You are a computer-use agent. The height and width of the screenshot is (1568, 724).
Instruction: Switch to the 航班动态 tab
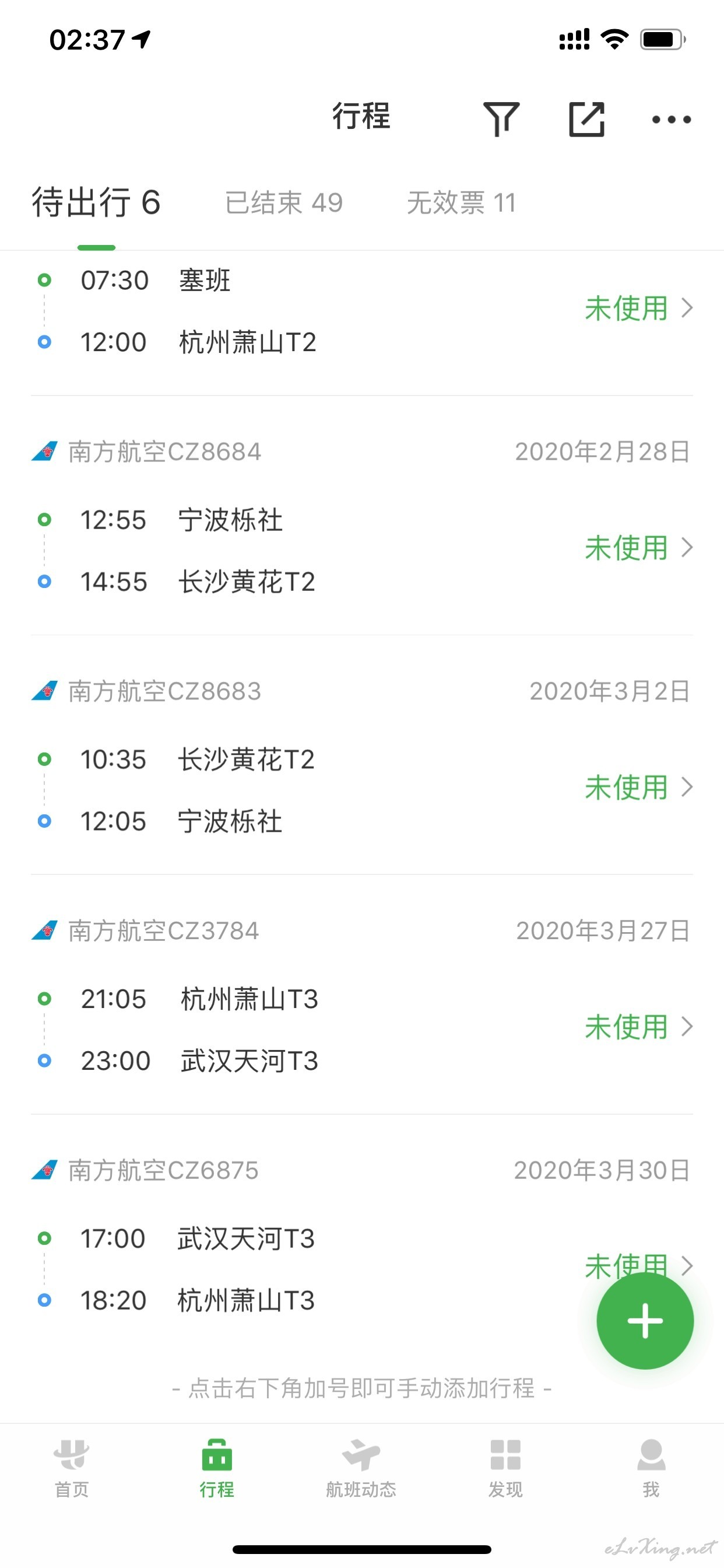(361, 1468)
